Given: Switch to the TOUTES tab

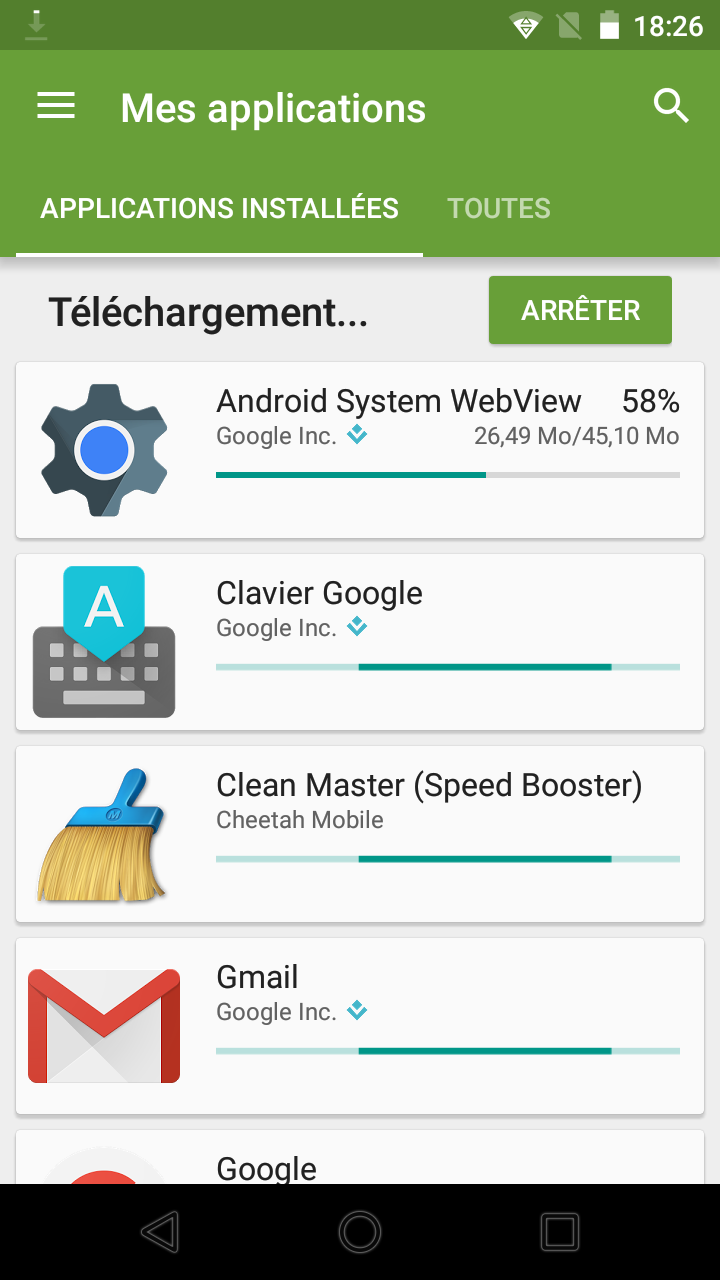Looking at the screenshot, I should [x=499, y=208].
